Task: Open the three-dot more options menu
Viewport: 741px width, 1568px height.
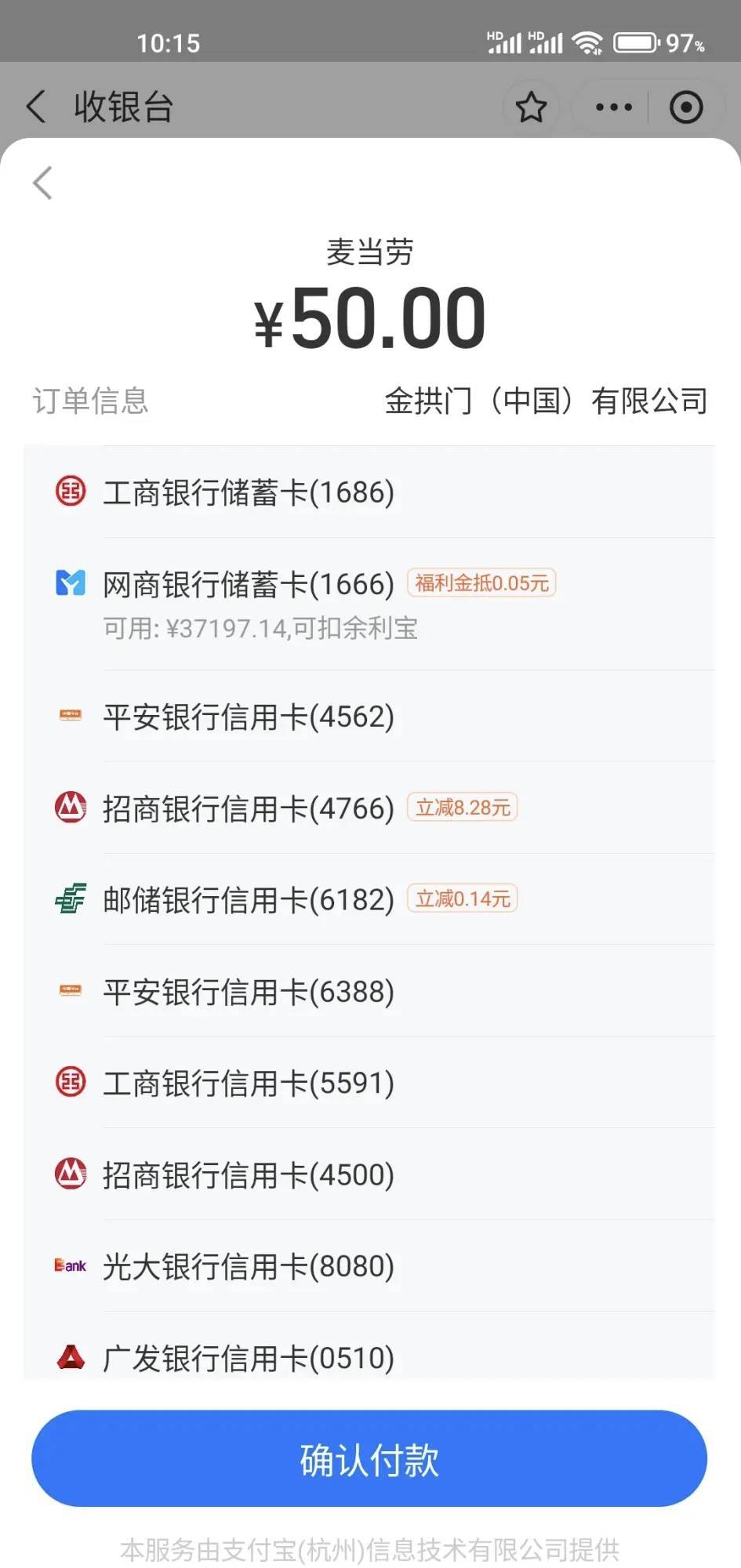Action: (613, 107)
